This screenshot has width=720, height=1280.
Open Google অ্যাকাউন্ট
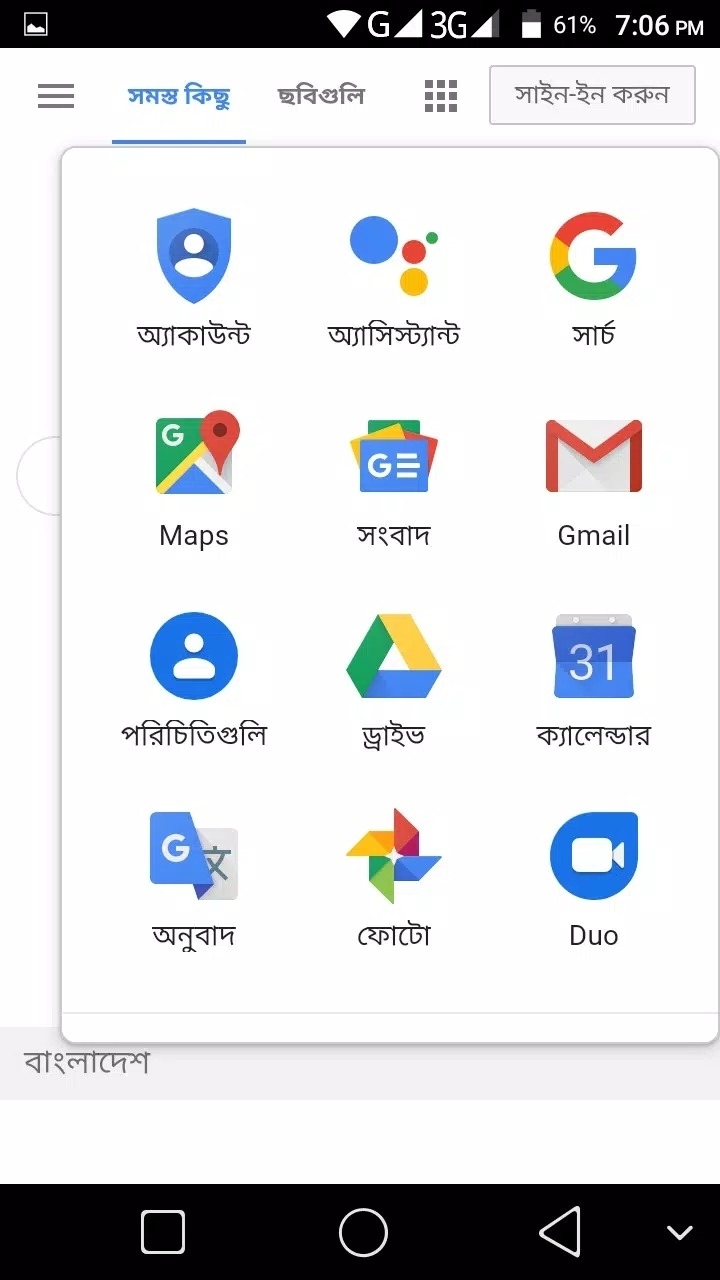coord(194,277)
